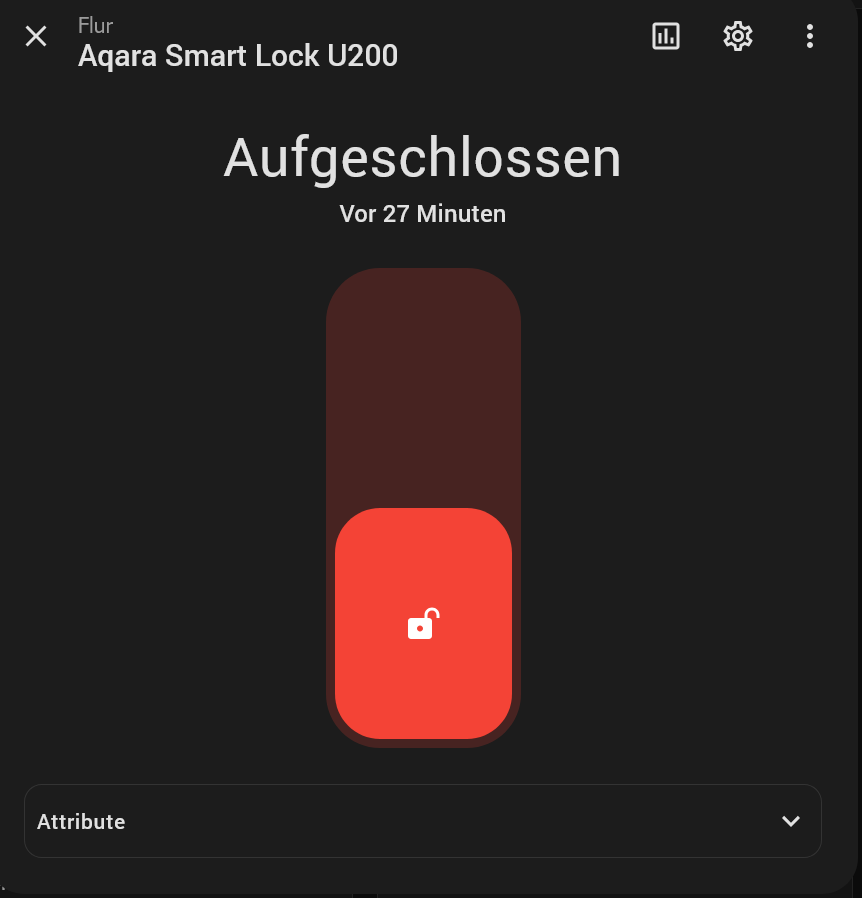The image size is (862, 898).
Task: Open the entity settings gear
Action: pyautogui.click(x=737, y=37)
